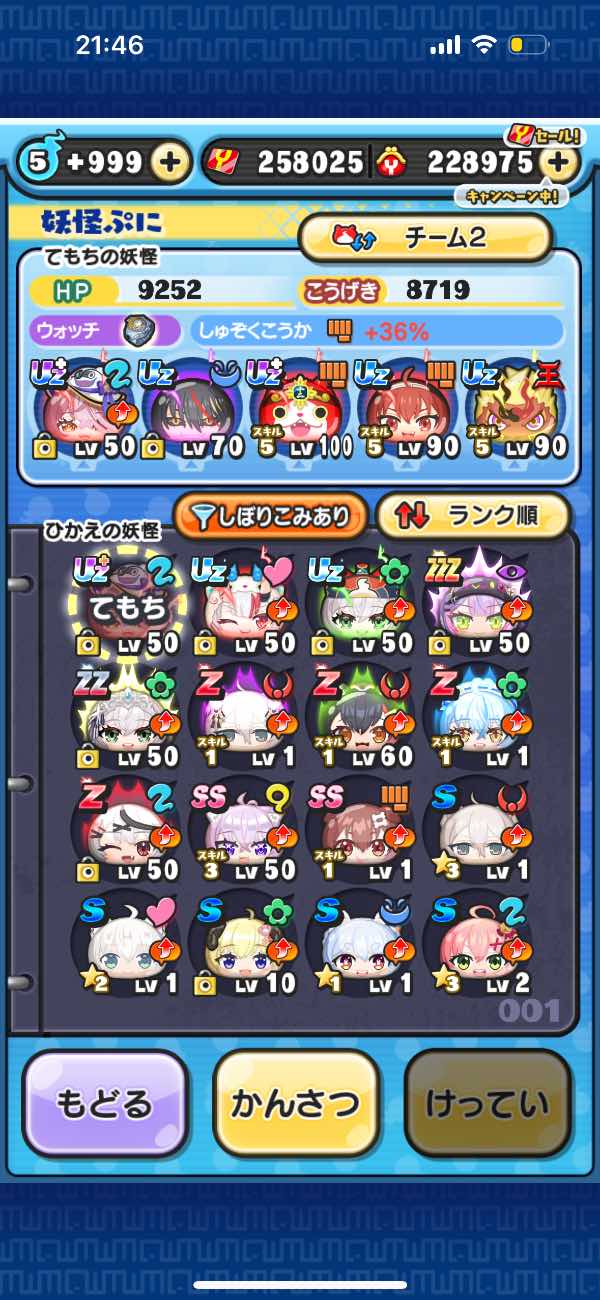Add stamina with plus next to +999

pos(172,162)
